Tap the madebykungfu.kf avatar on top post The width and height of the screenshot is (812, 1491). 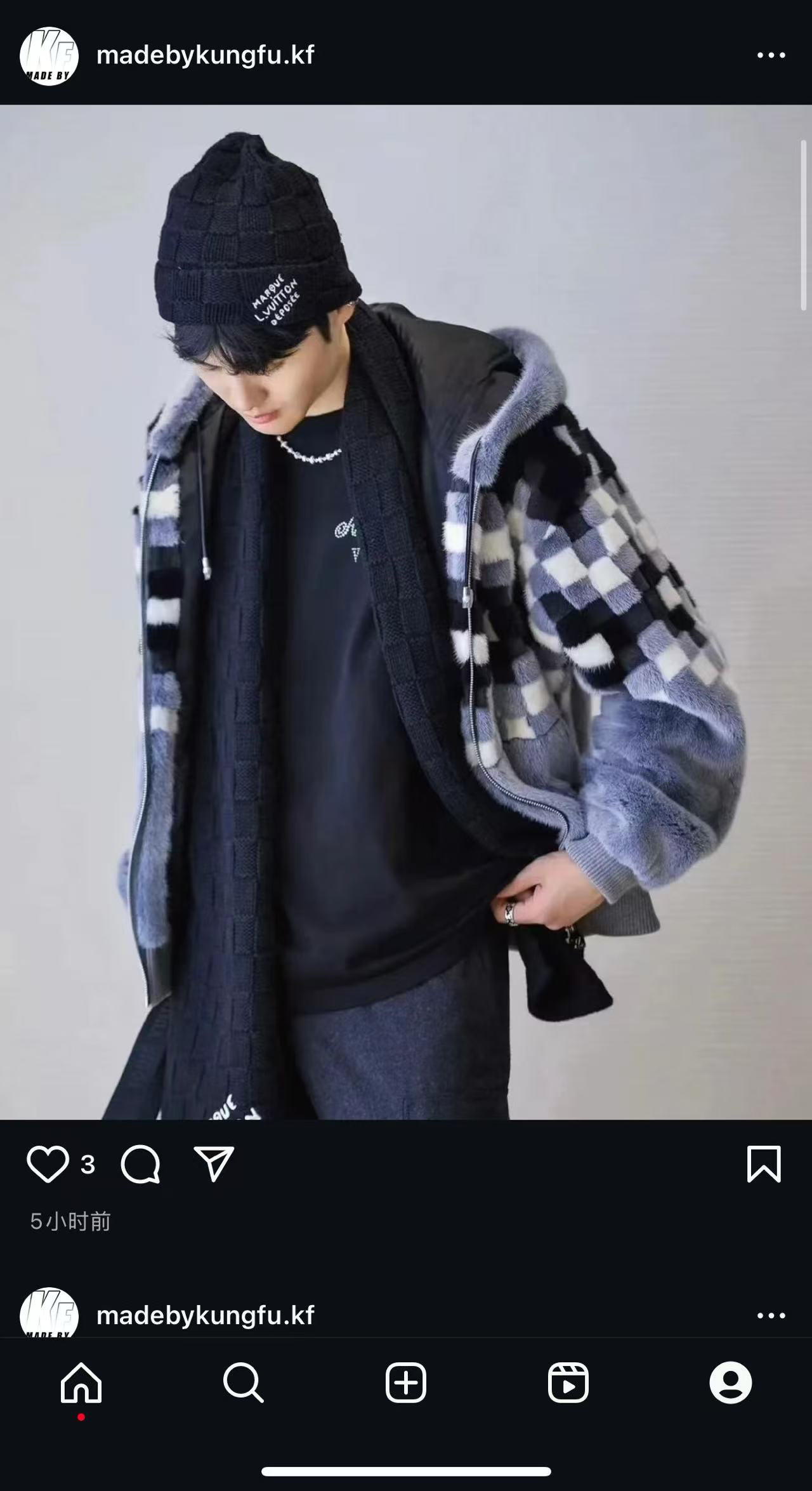(49, 56)
